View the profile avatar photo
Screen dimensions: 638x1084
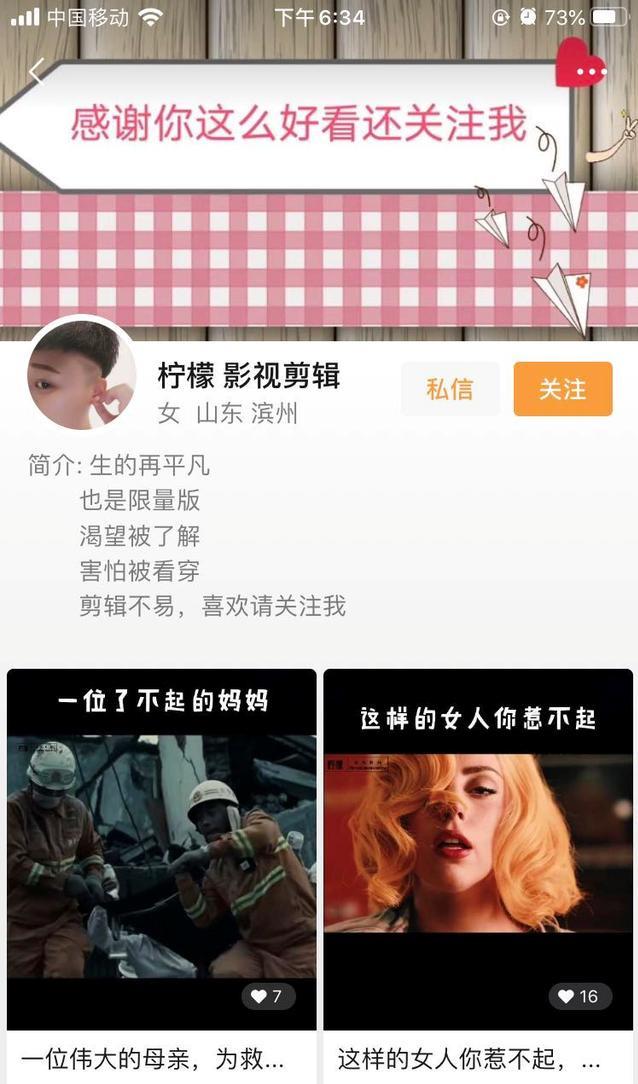click(82, 374)
